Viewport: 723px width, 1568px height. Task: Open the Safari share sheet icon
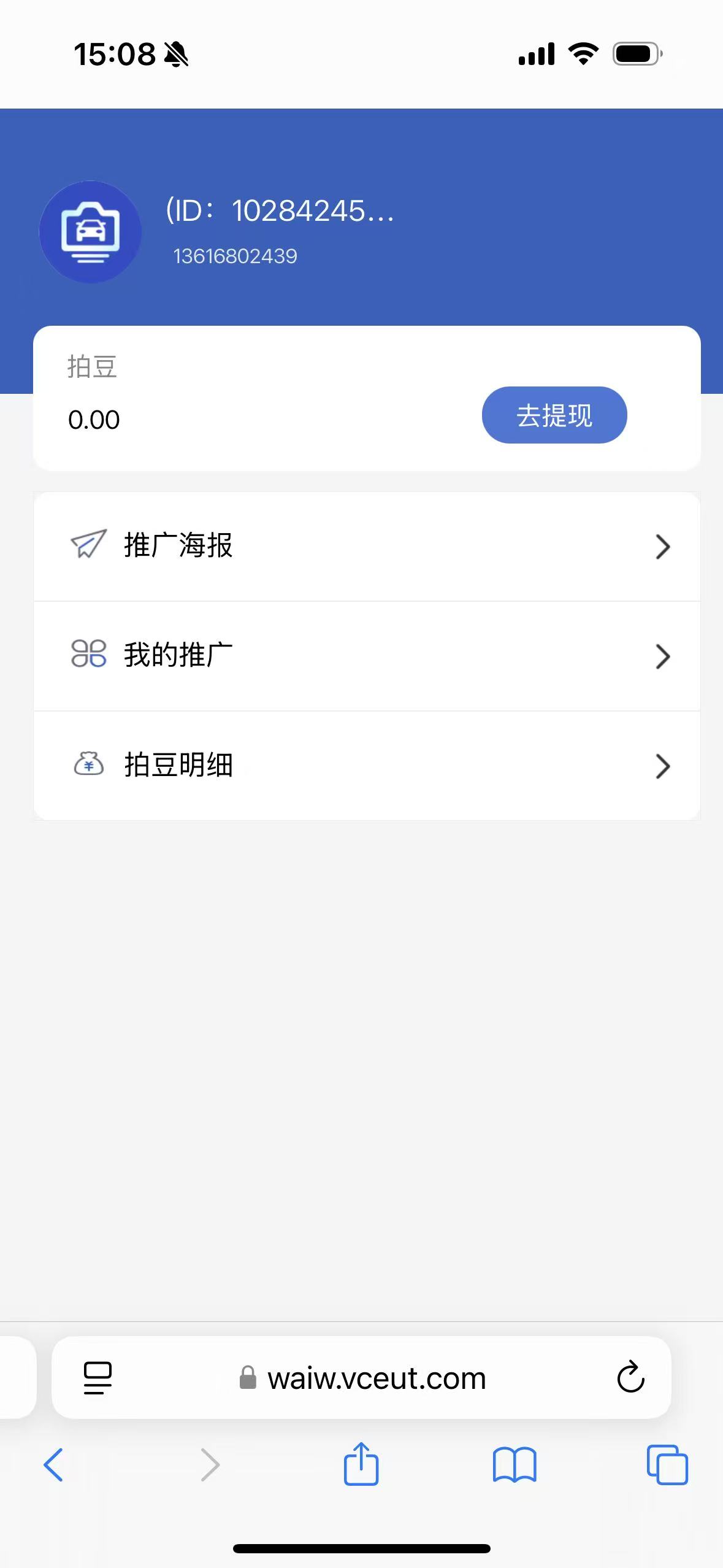361,1466
